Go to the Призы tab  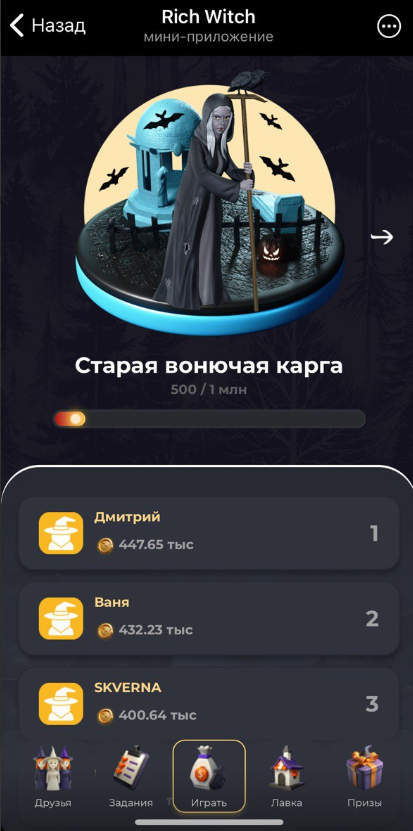pos(364,777)
